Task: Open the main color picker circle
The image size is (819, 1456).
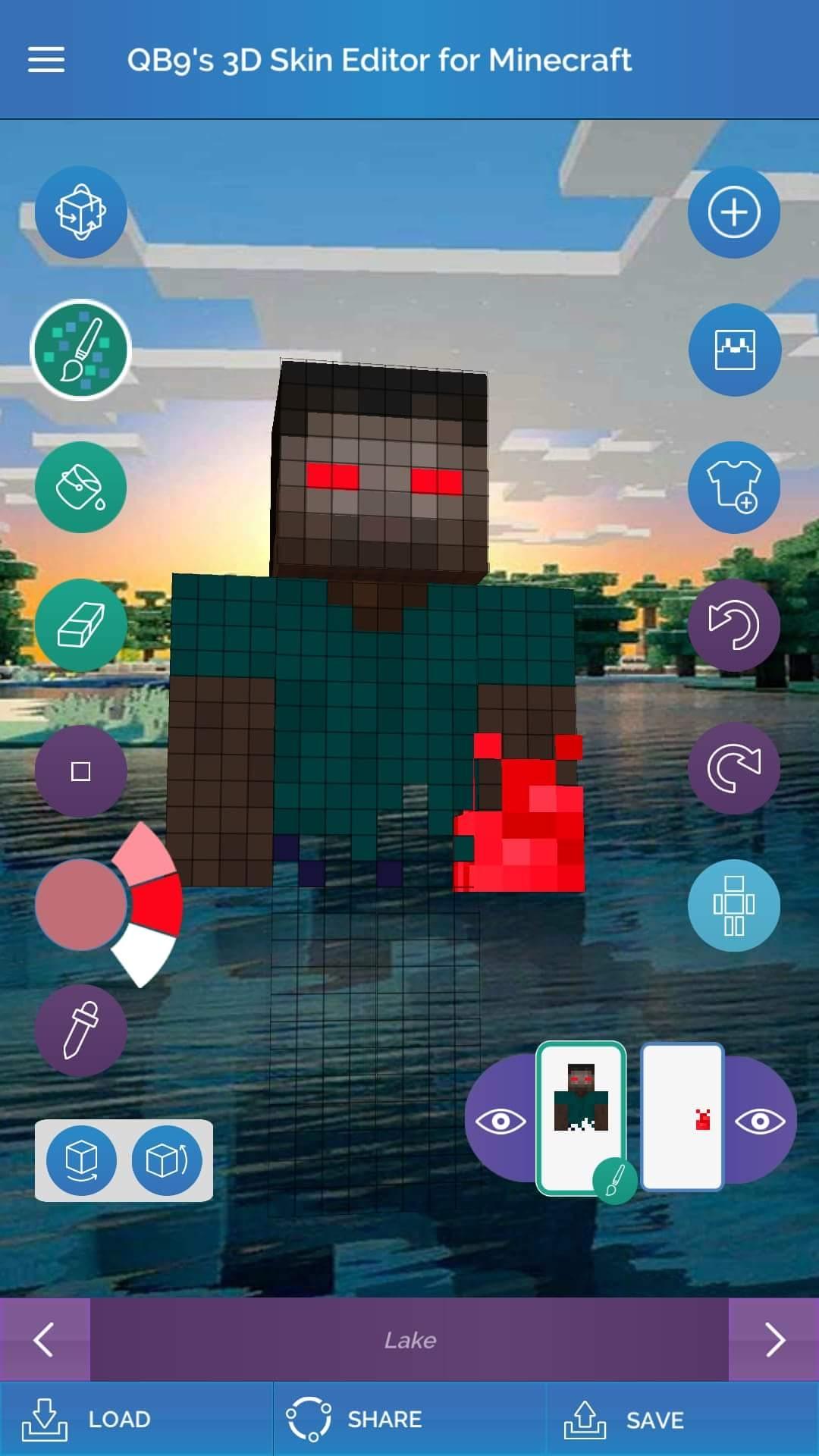Action: point(80,905)
